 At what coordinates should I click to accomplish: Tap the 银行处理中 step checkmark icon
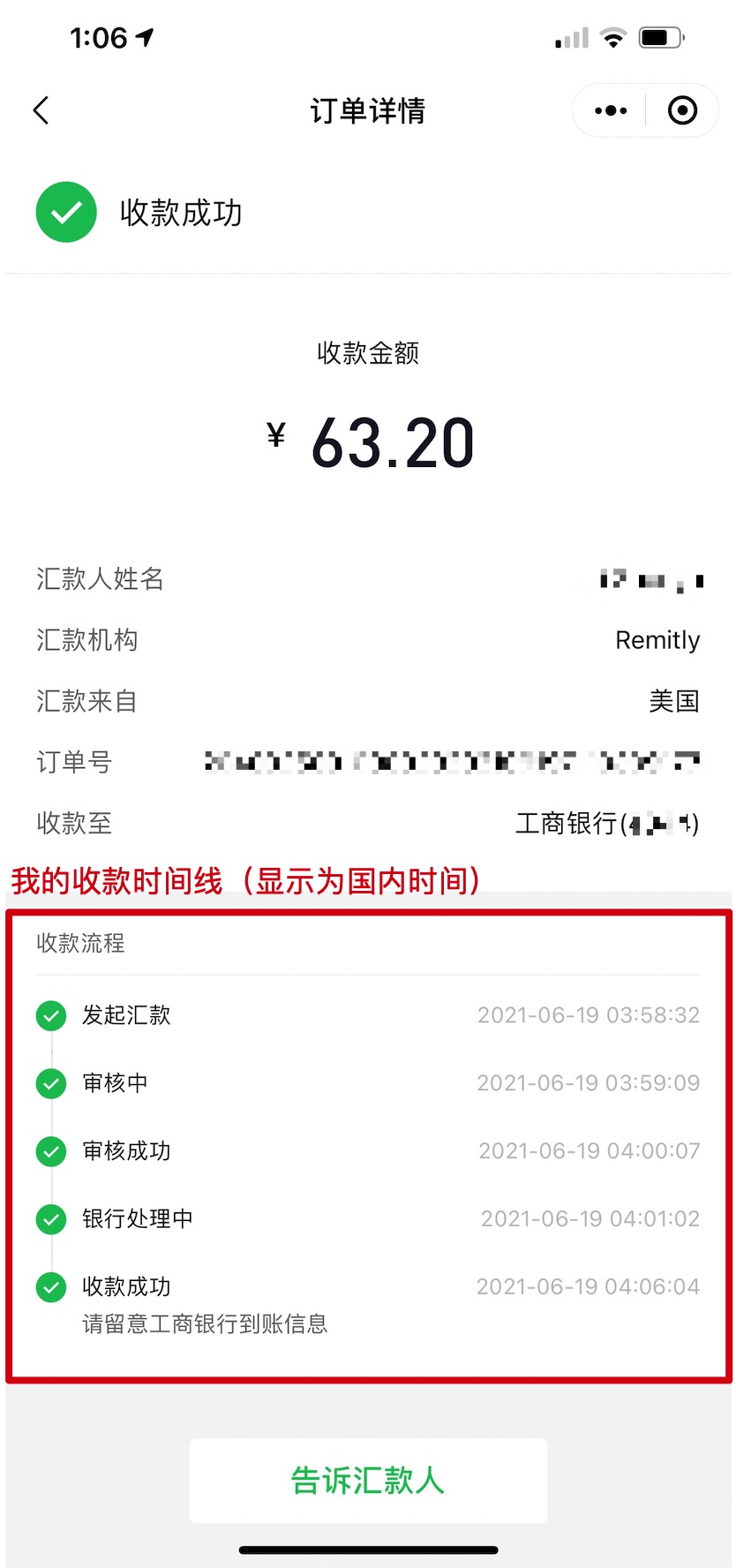pos(50,1219)
